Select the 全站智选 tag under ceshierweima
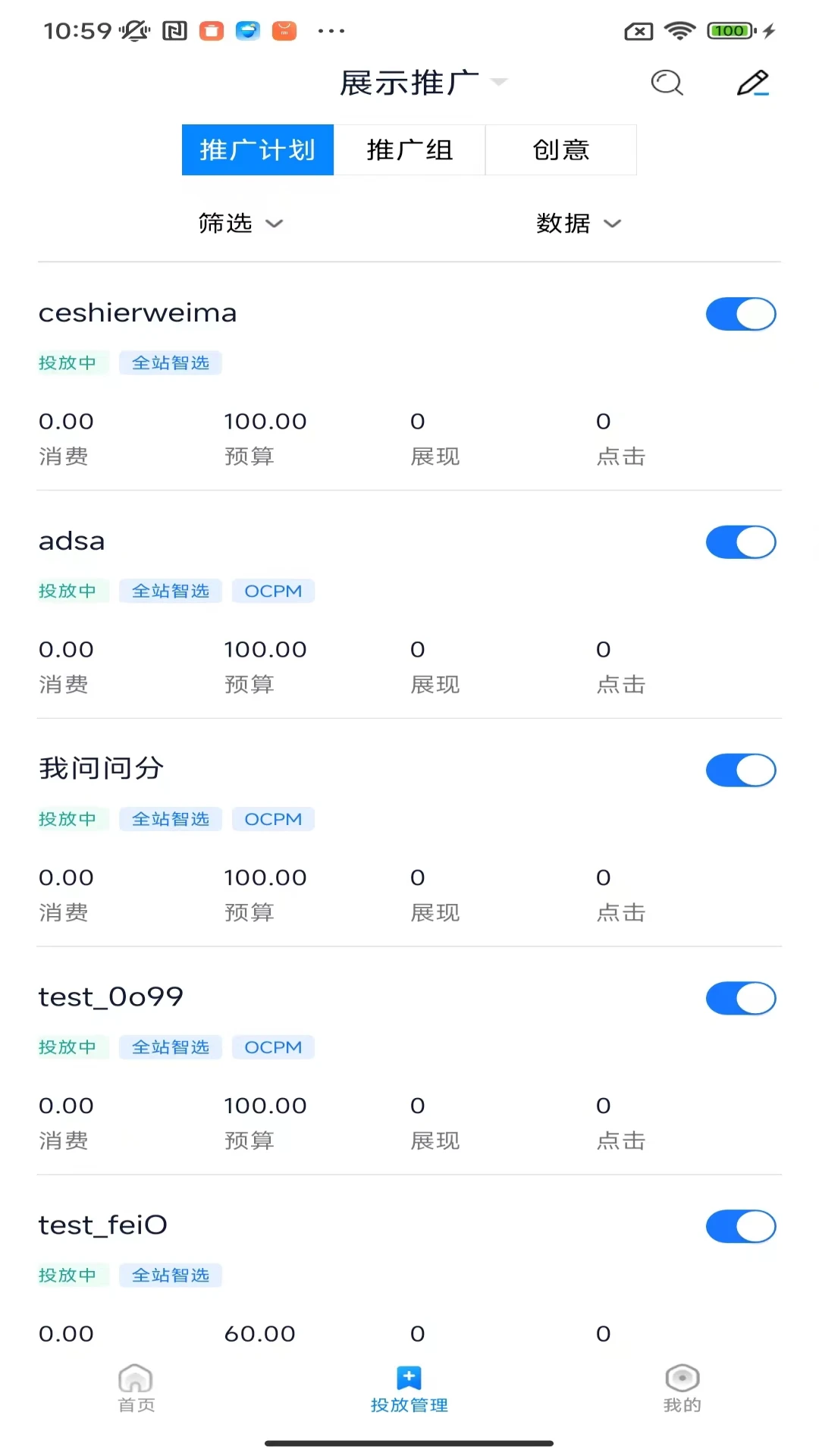Screen dimensions: 819x1456 click(x=170, y=362)
